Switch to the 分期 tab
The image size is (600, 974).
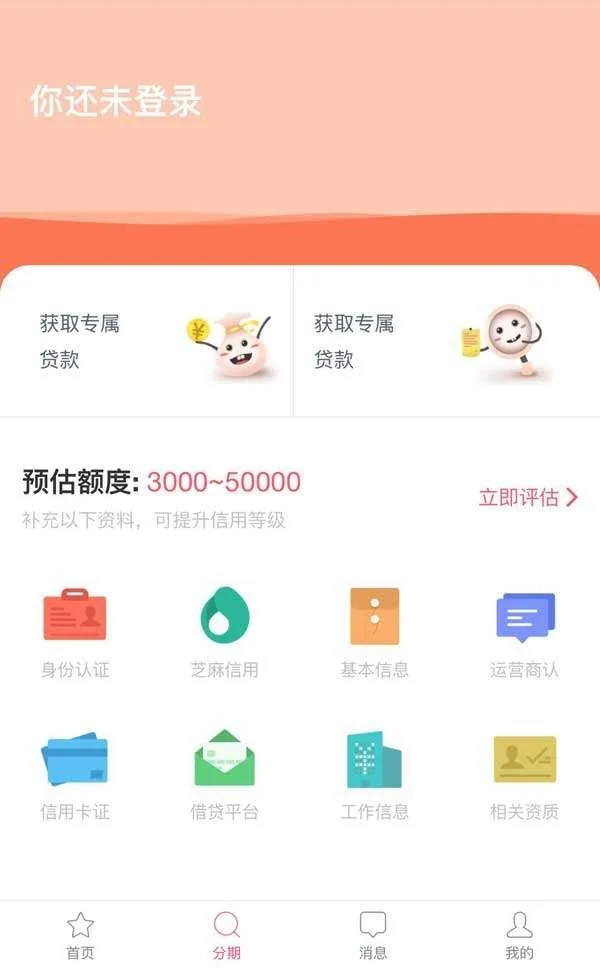[227, 936]
